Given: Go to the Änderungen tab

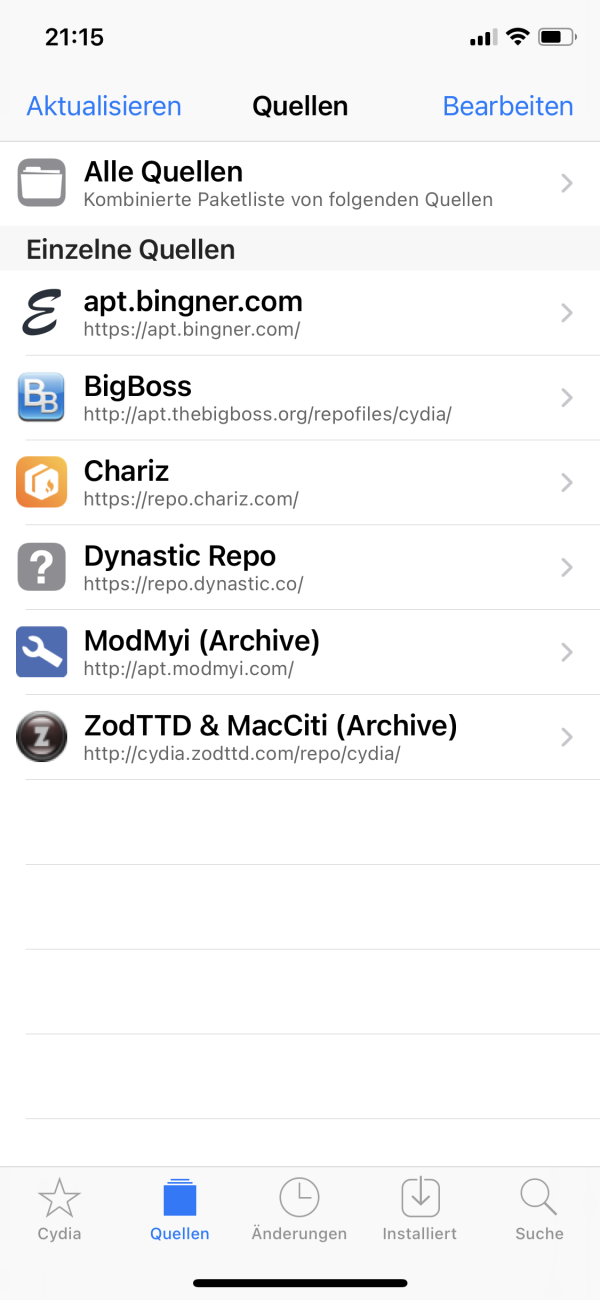Looking at the screenshot, I should pos(299,1209).
